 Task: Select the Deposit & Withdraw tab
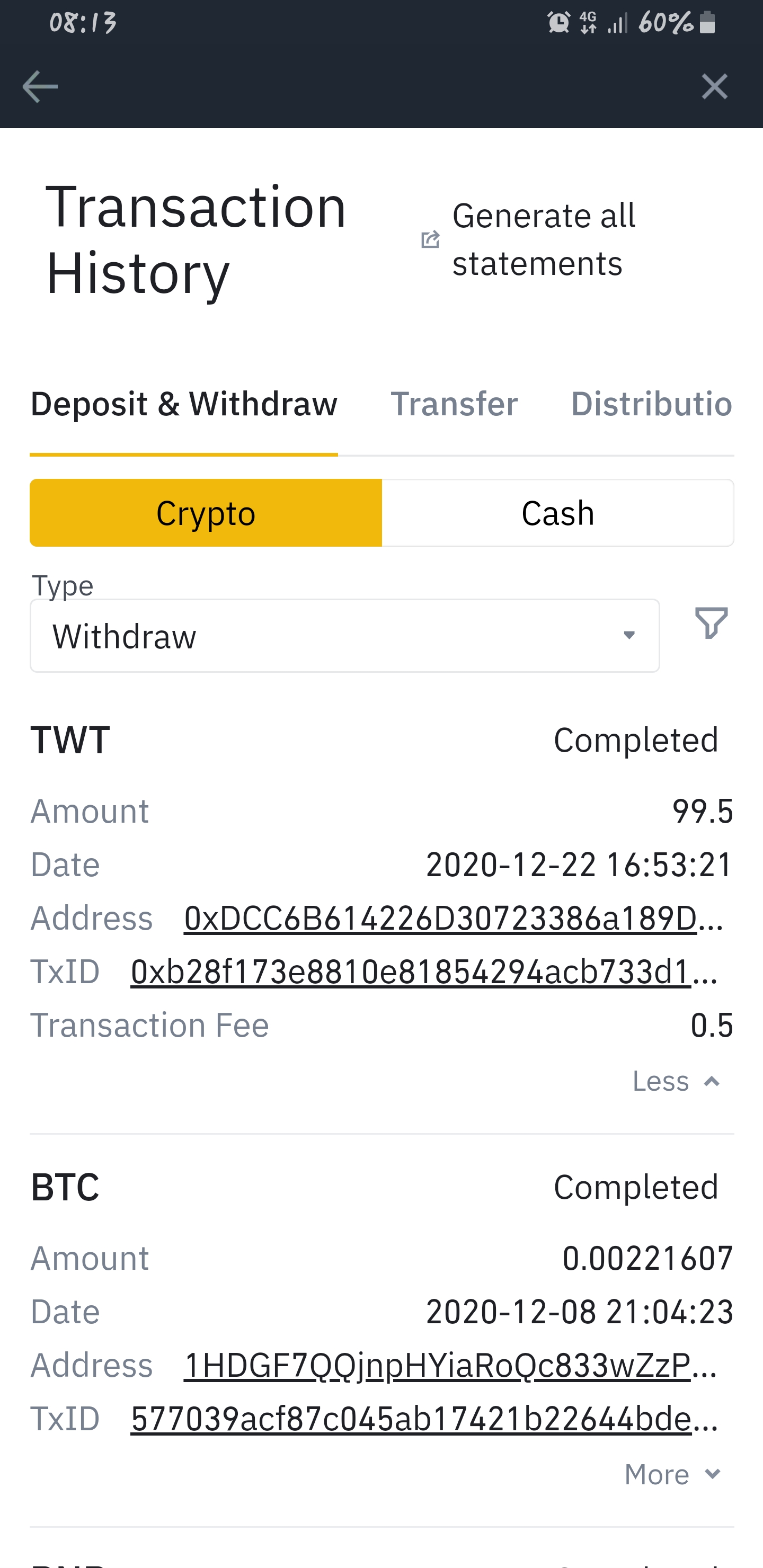point(184,404)
